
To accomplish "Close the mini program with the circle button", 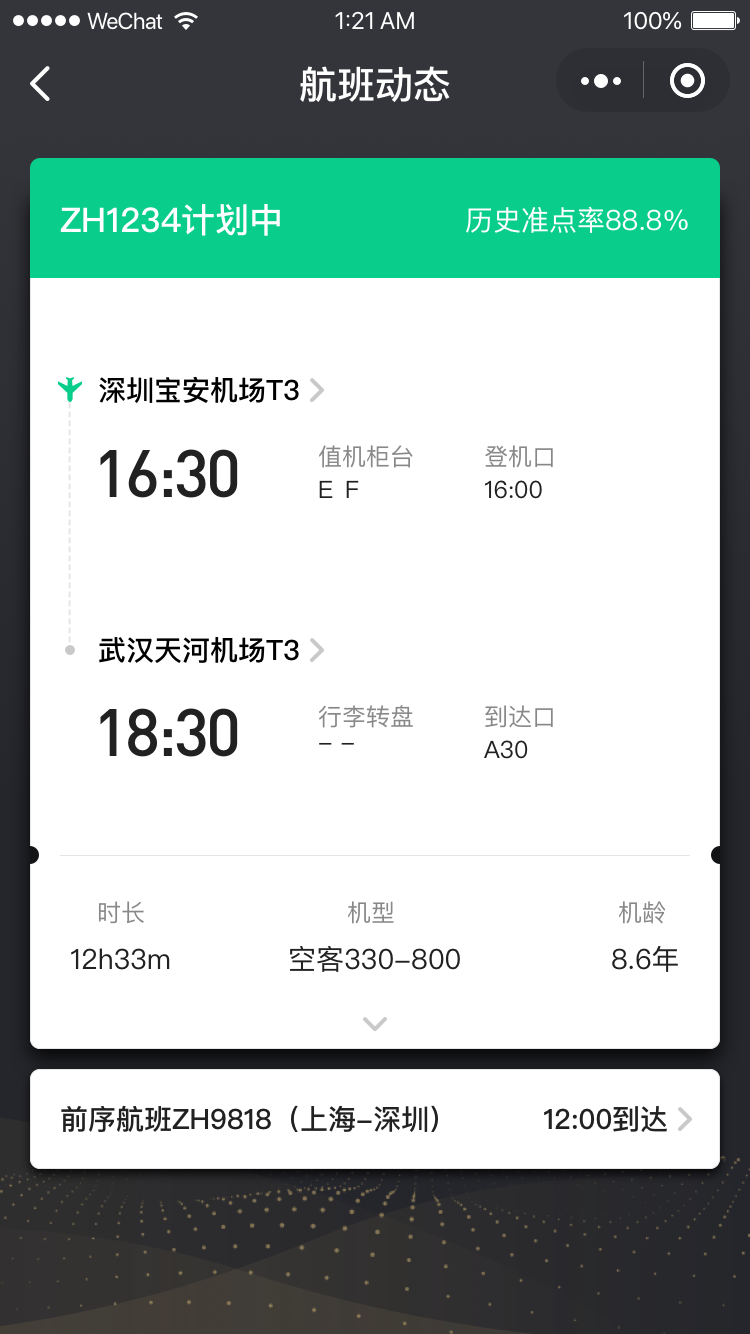I will coord(687,81).
